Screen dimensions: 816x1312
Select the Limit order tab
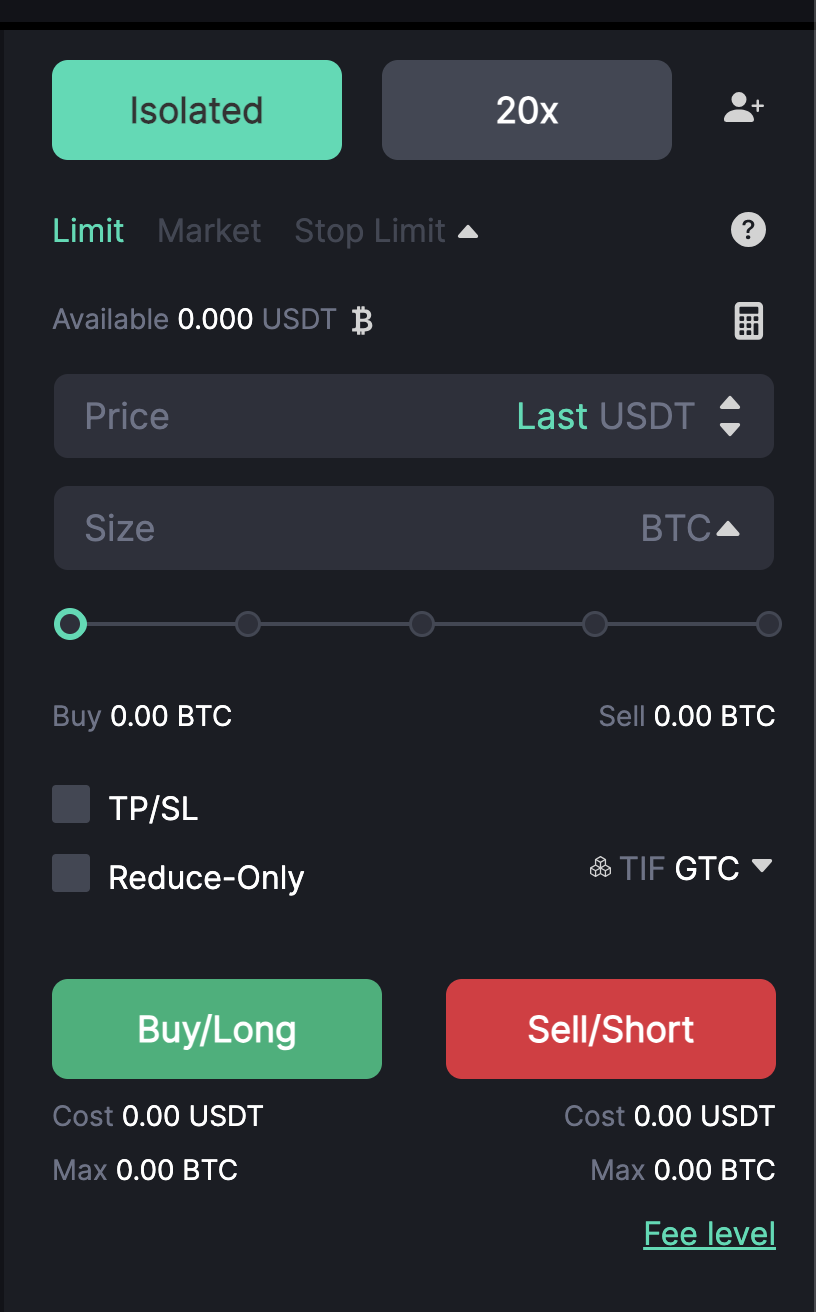tap(88, 231)
